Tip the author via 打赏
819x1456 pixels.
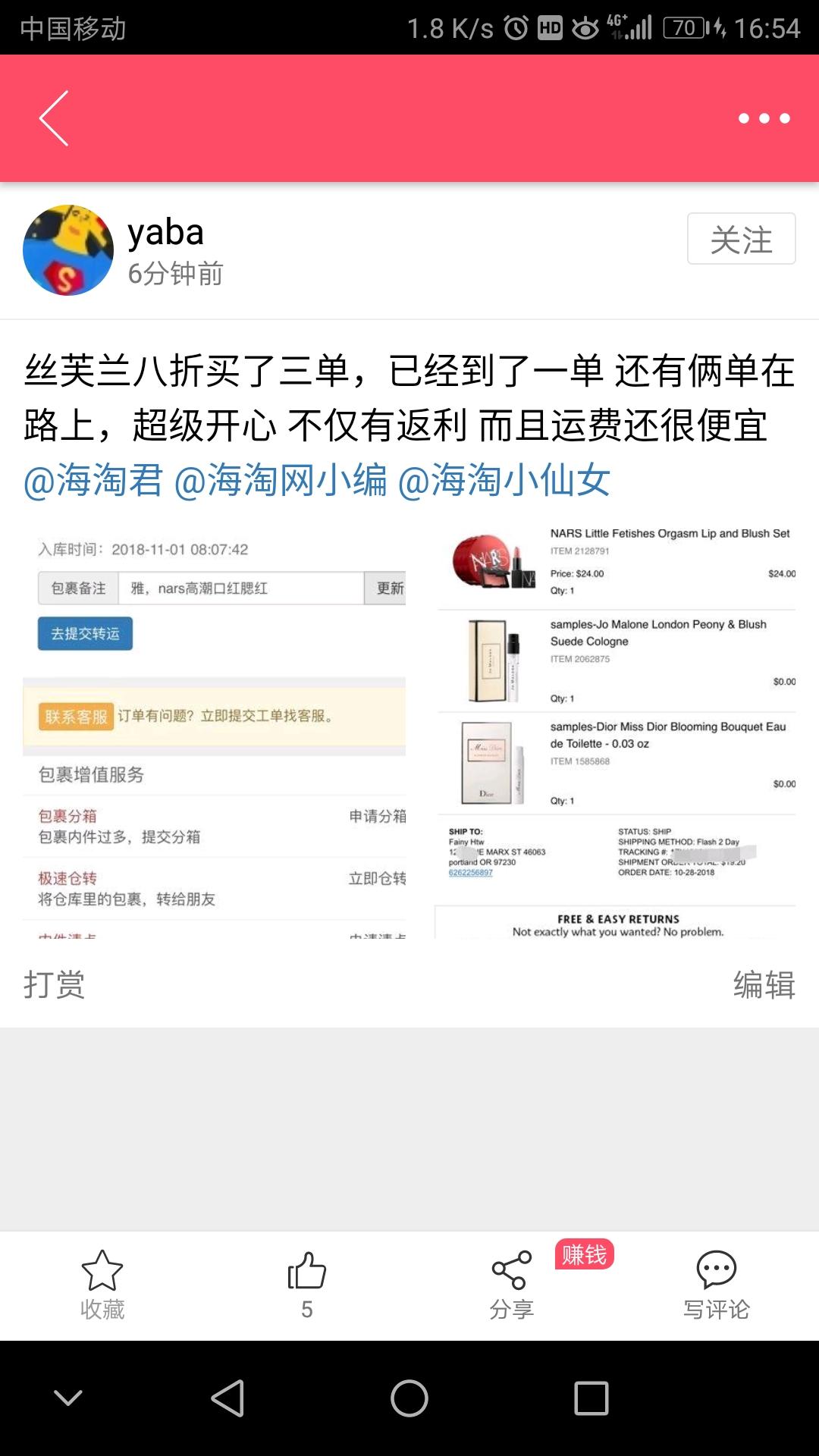click(54, 984)
